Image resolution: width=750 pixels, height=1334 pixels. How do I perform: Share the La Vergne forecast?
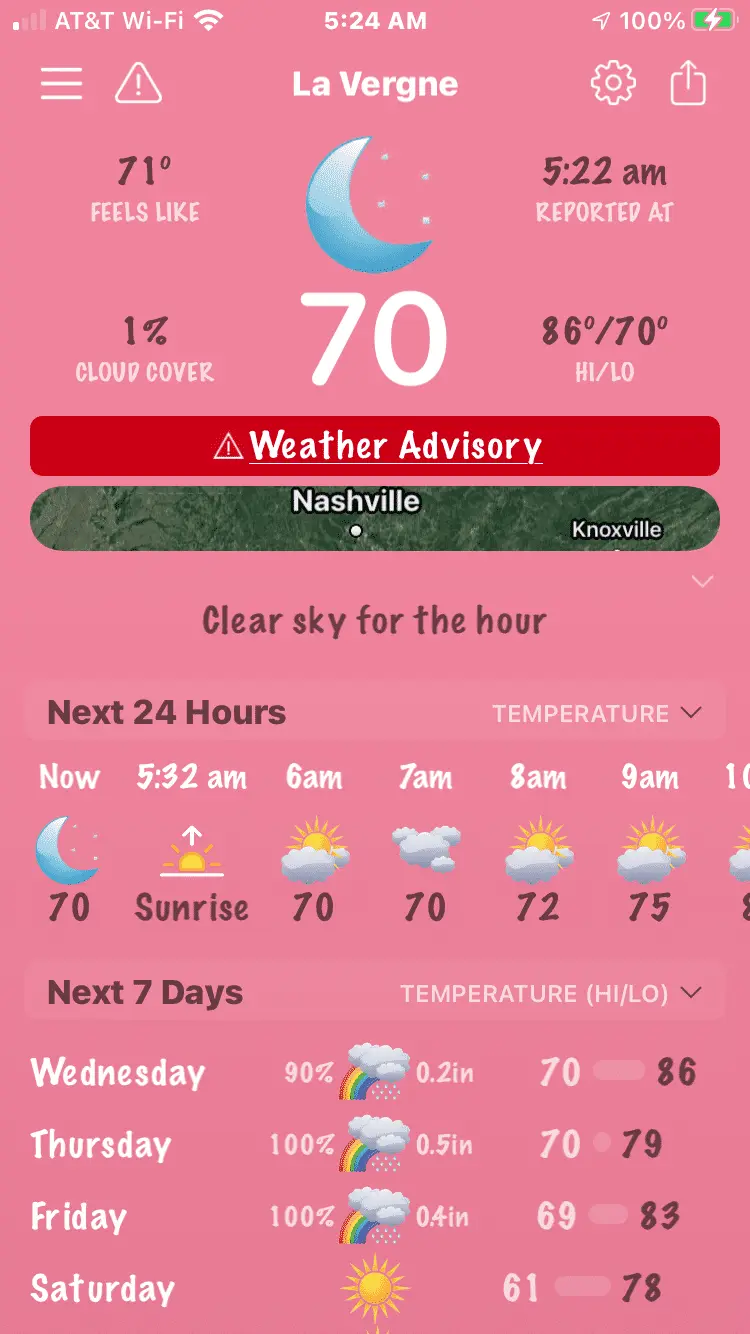click(688, 84)
